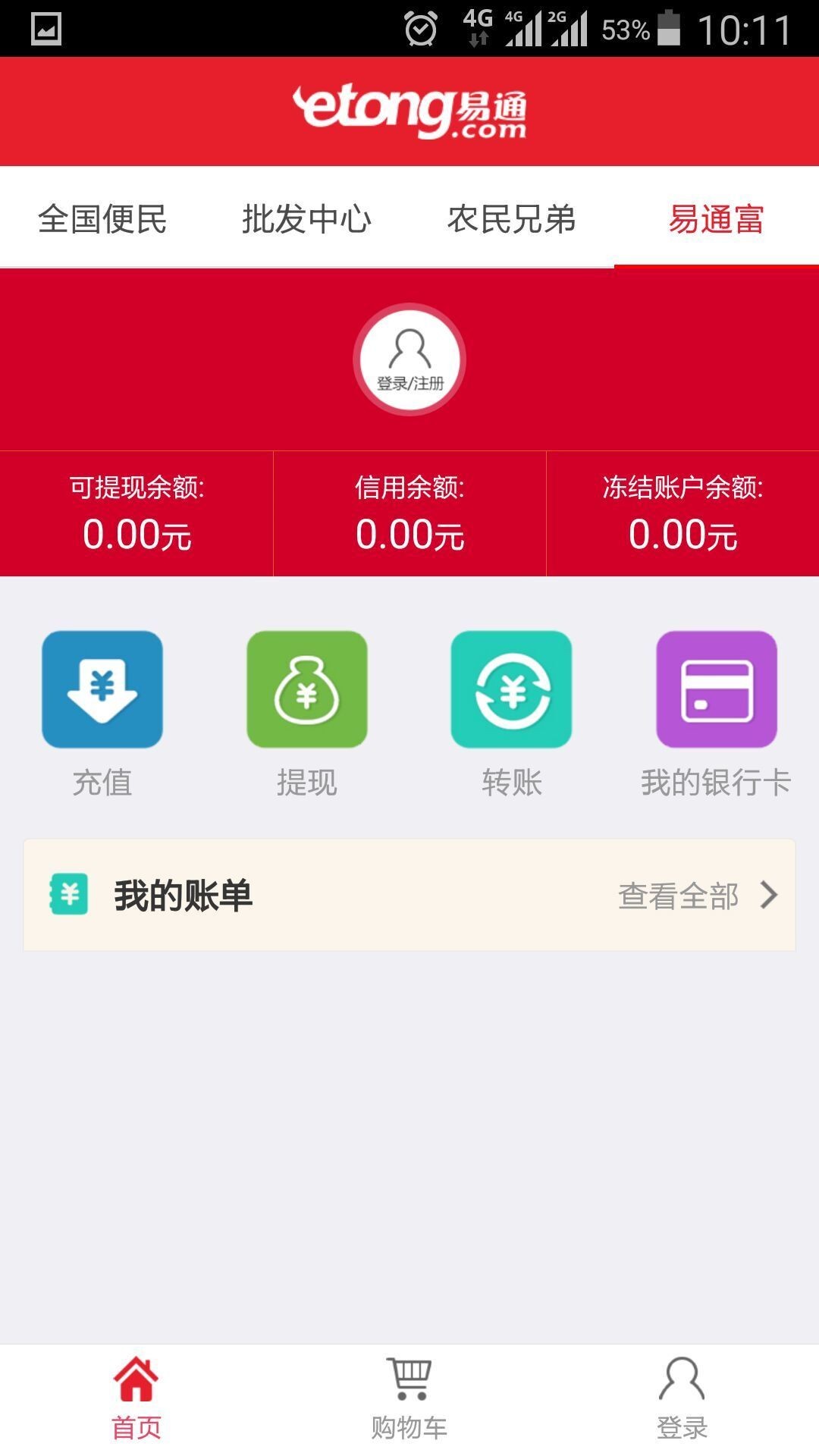Switch to the 批发中心 tab
The width and height of the screenshot is (819, 1456).
(306, 219)
